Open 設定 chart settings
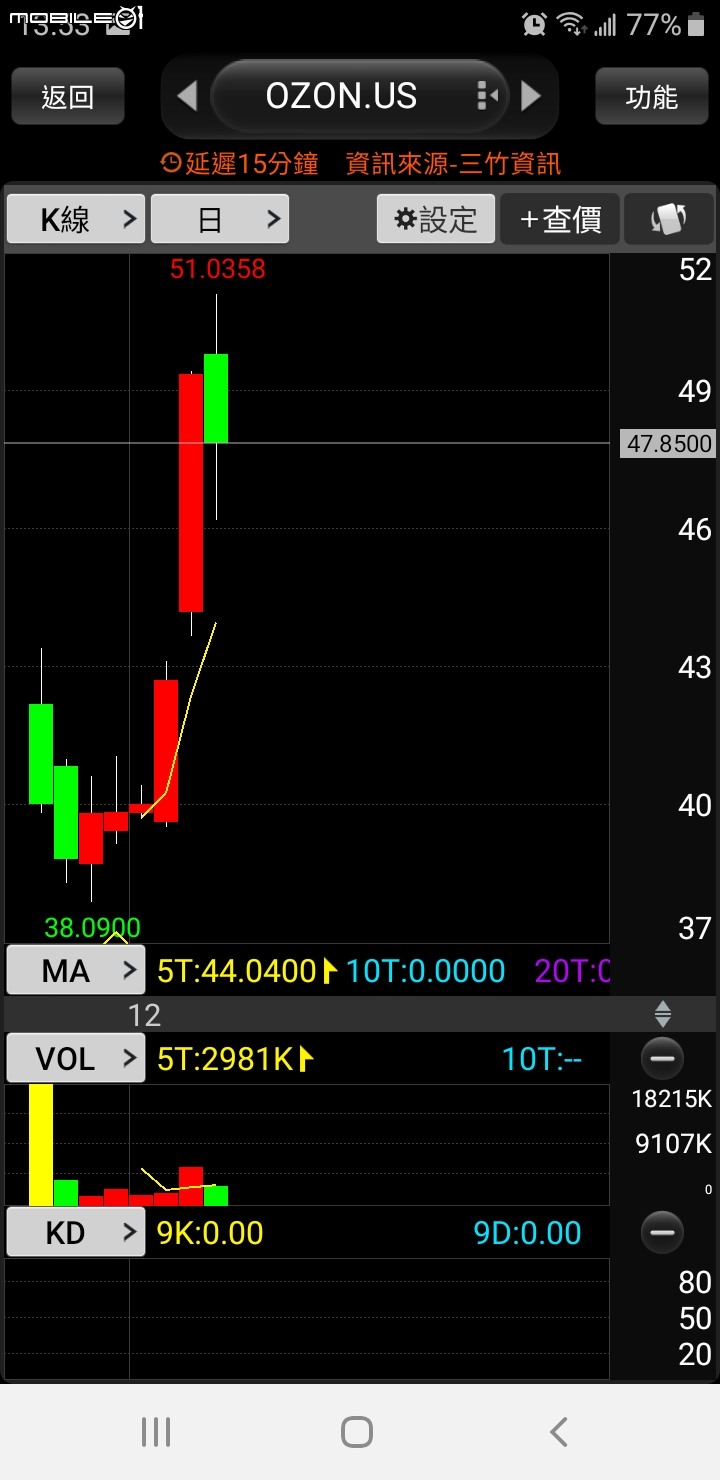The height and width of the screenshot is (1480, 720). tap(436, 219)
